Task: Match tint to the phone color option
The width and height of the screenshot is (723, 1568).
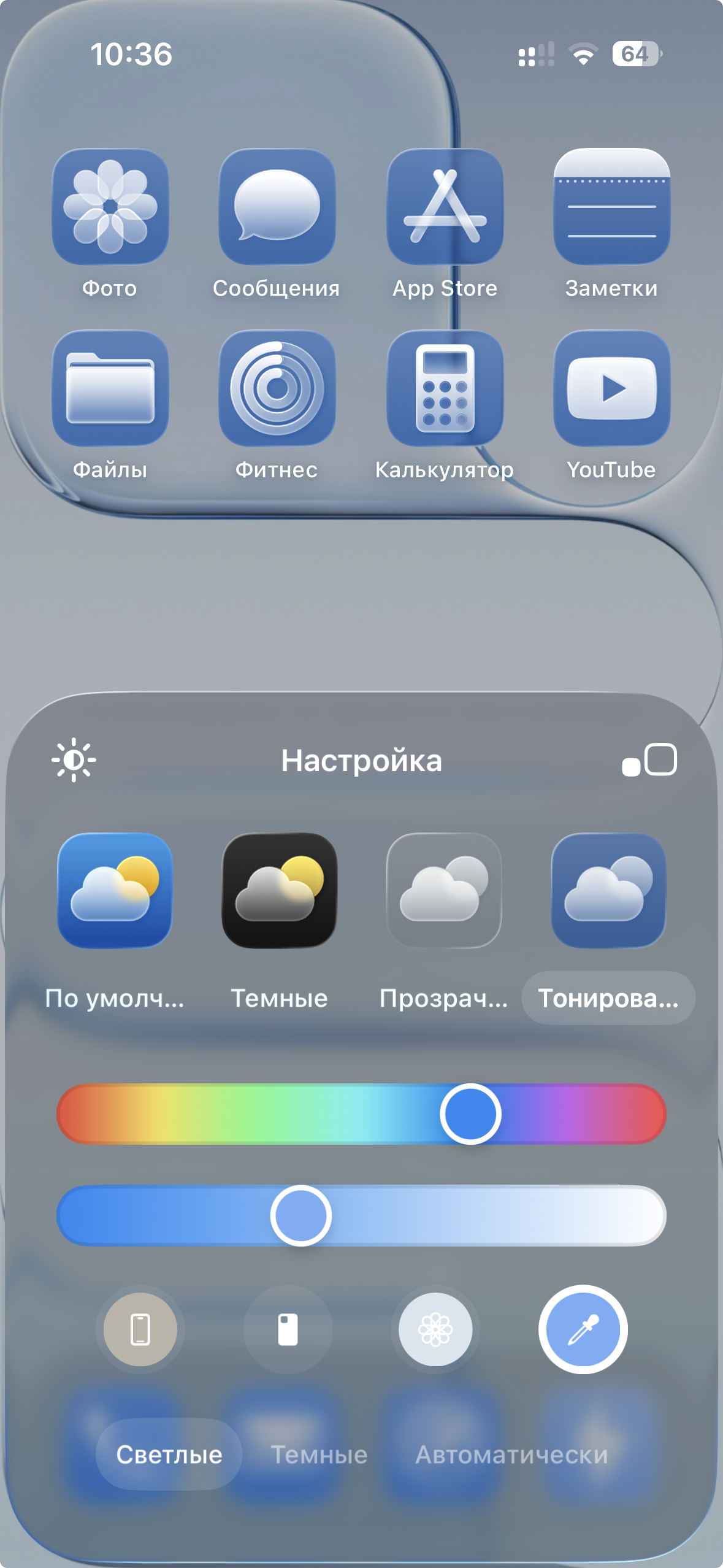Action: tap(140, 1329)
